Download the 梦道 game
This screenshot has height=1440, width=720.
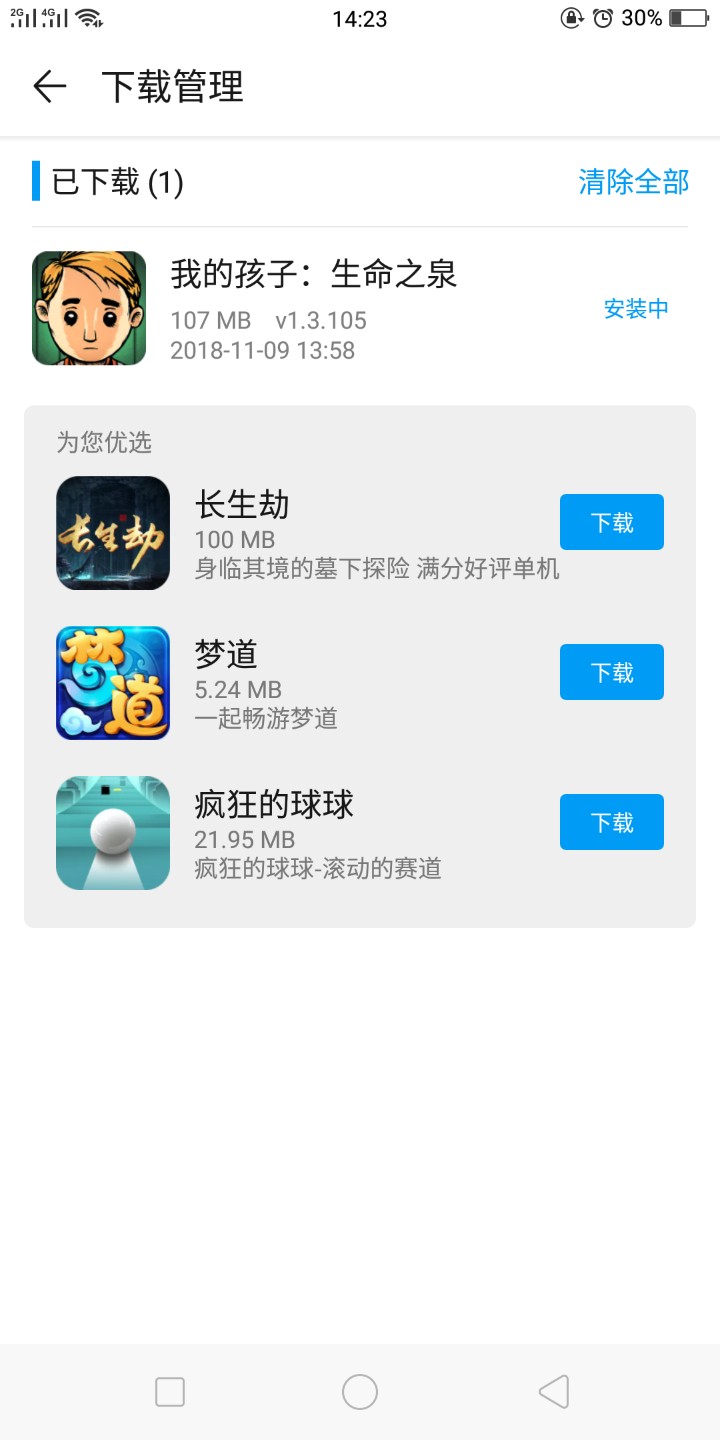click(x=611, y=672)
